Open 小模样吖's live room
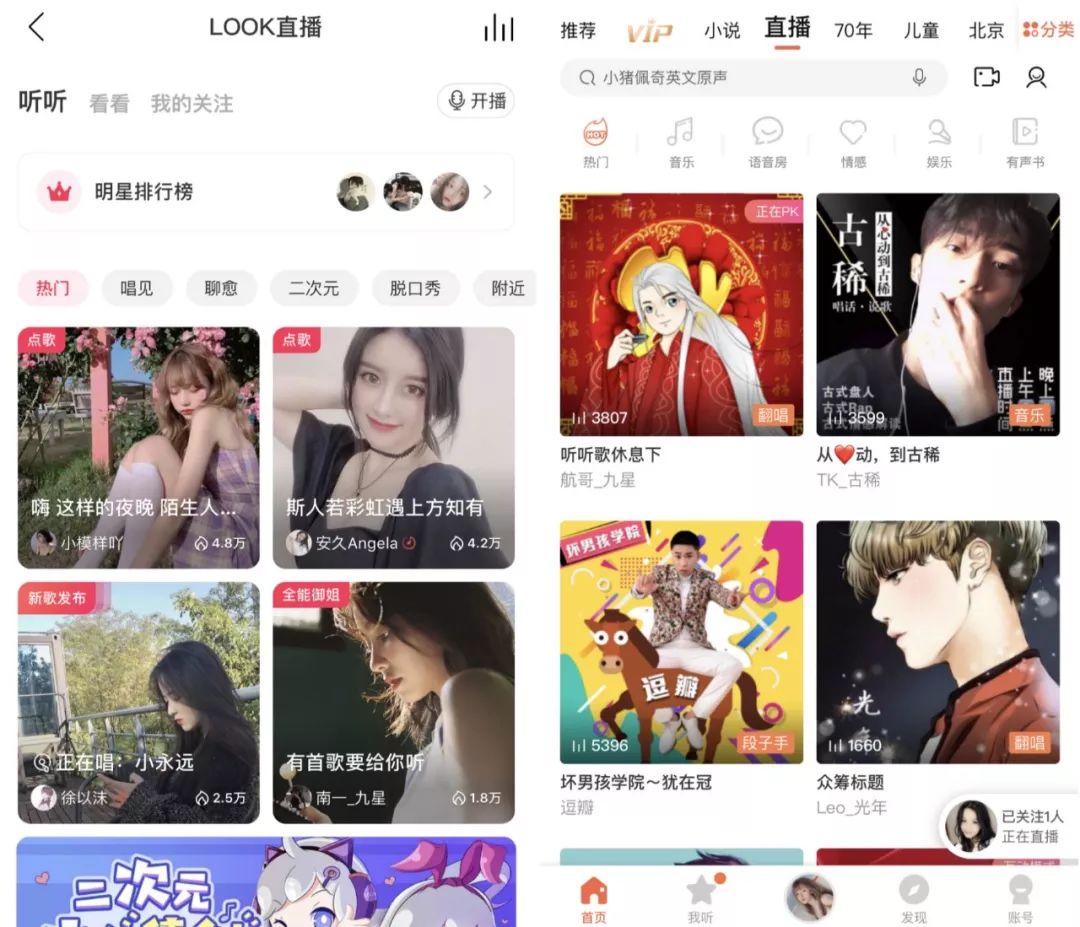1080x927 pixels. (139, 447)
